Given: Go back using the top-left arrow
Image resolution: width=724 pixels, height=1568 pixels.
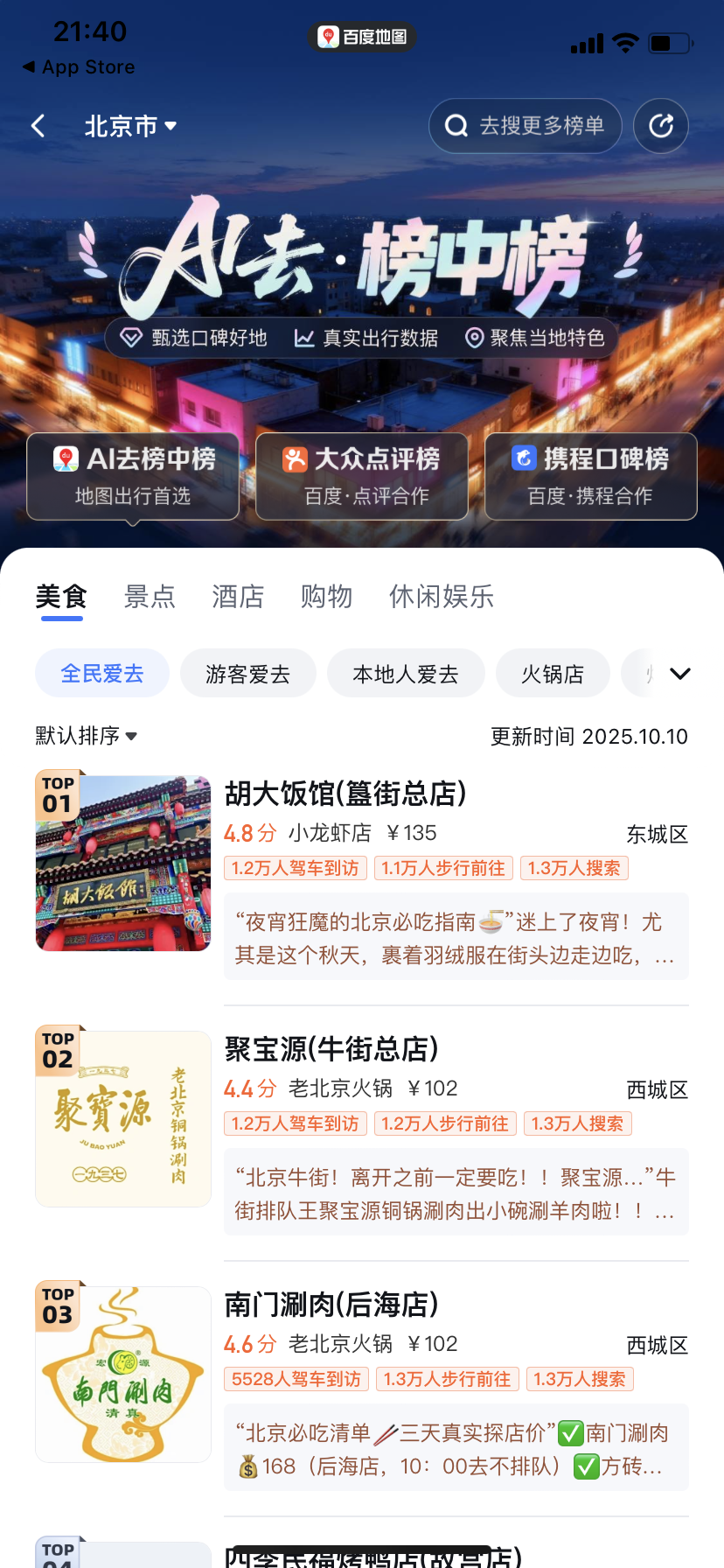Looking at the screenshot, I should coord(38,126).
